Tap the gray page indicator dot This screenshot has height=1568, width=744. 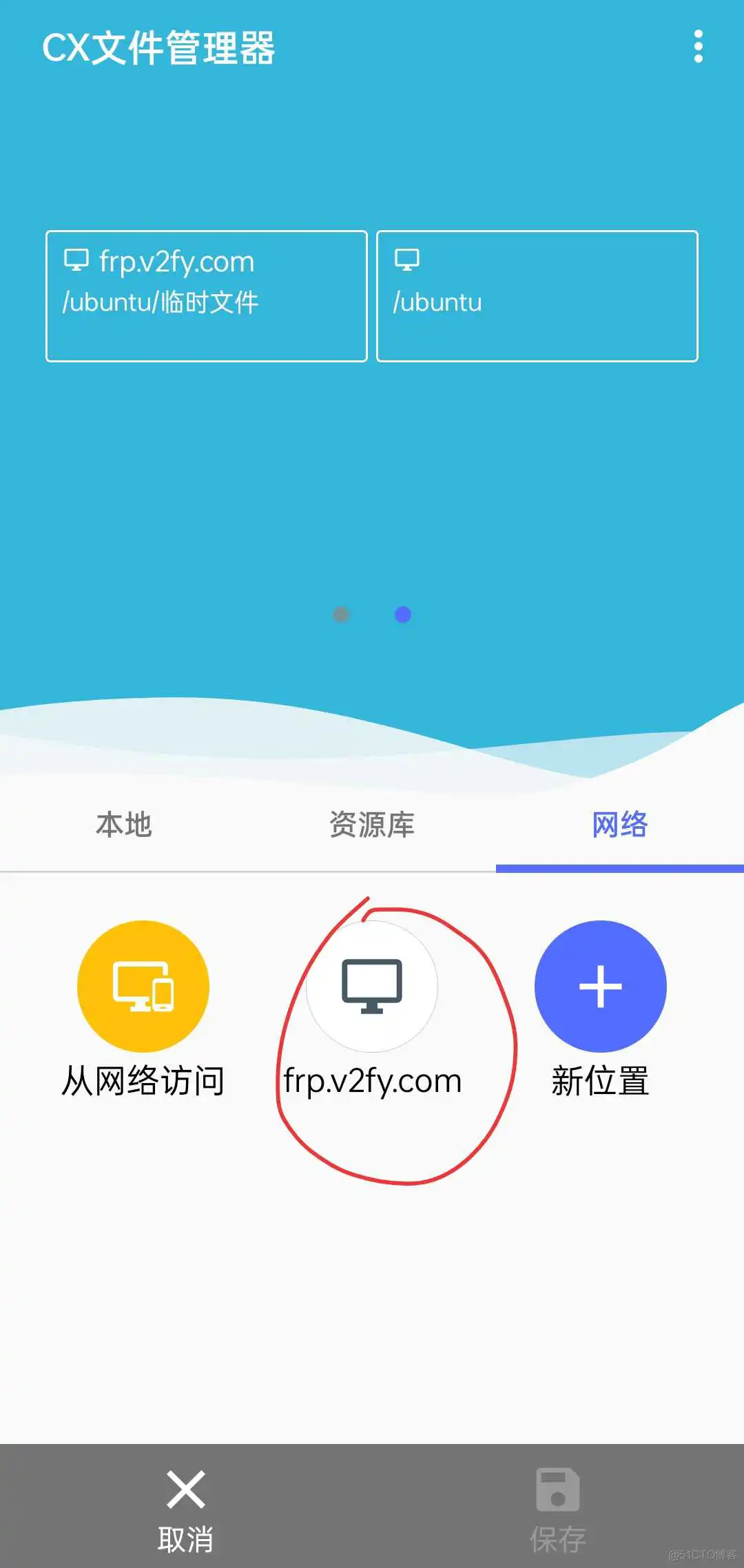[340, 615]
